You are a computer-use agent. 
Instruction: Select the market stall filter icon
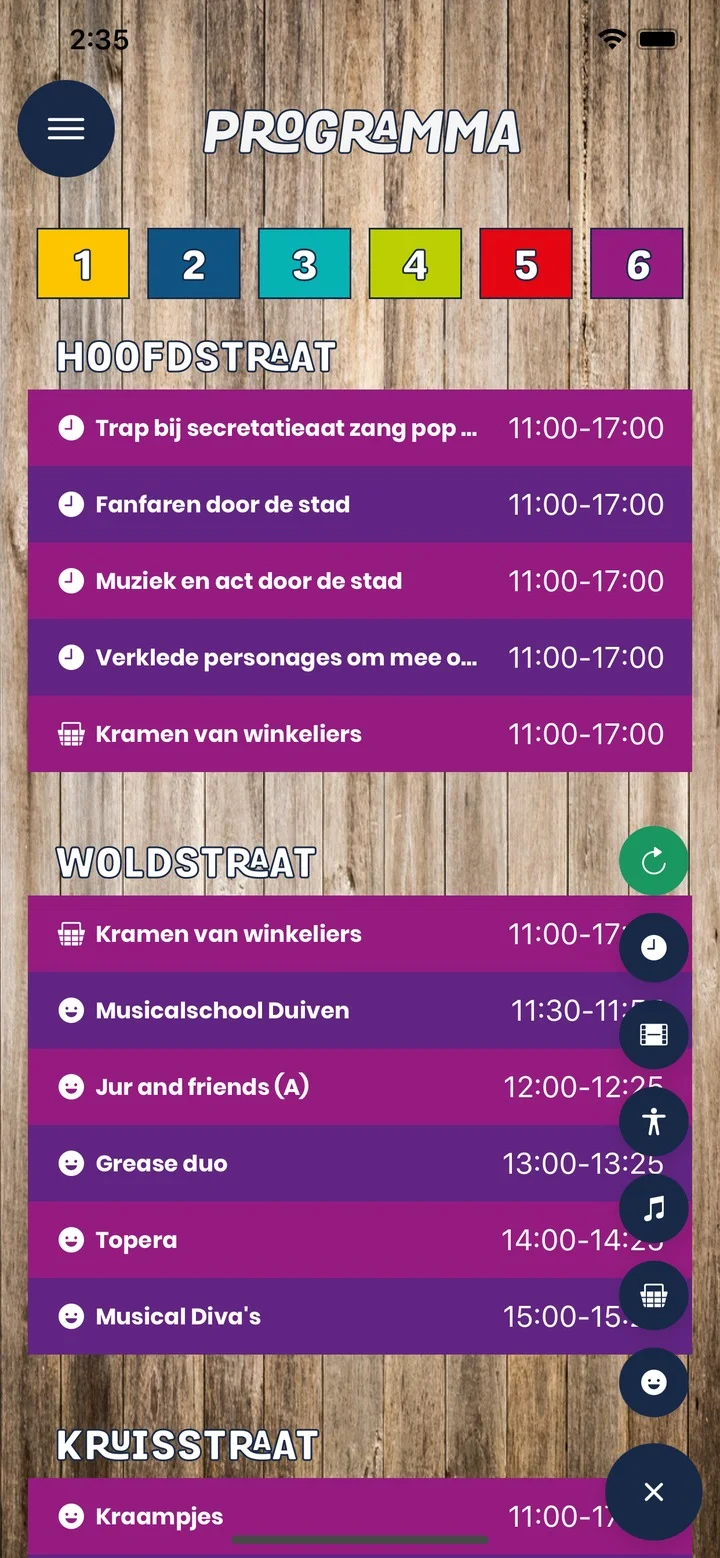654,1295
